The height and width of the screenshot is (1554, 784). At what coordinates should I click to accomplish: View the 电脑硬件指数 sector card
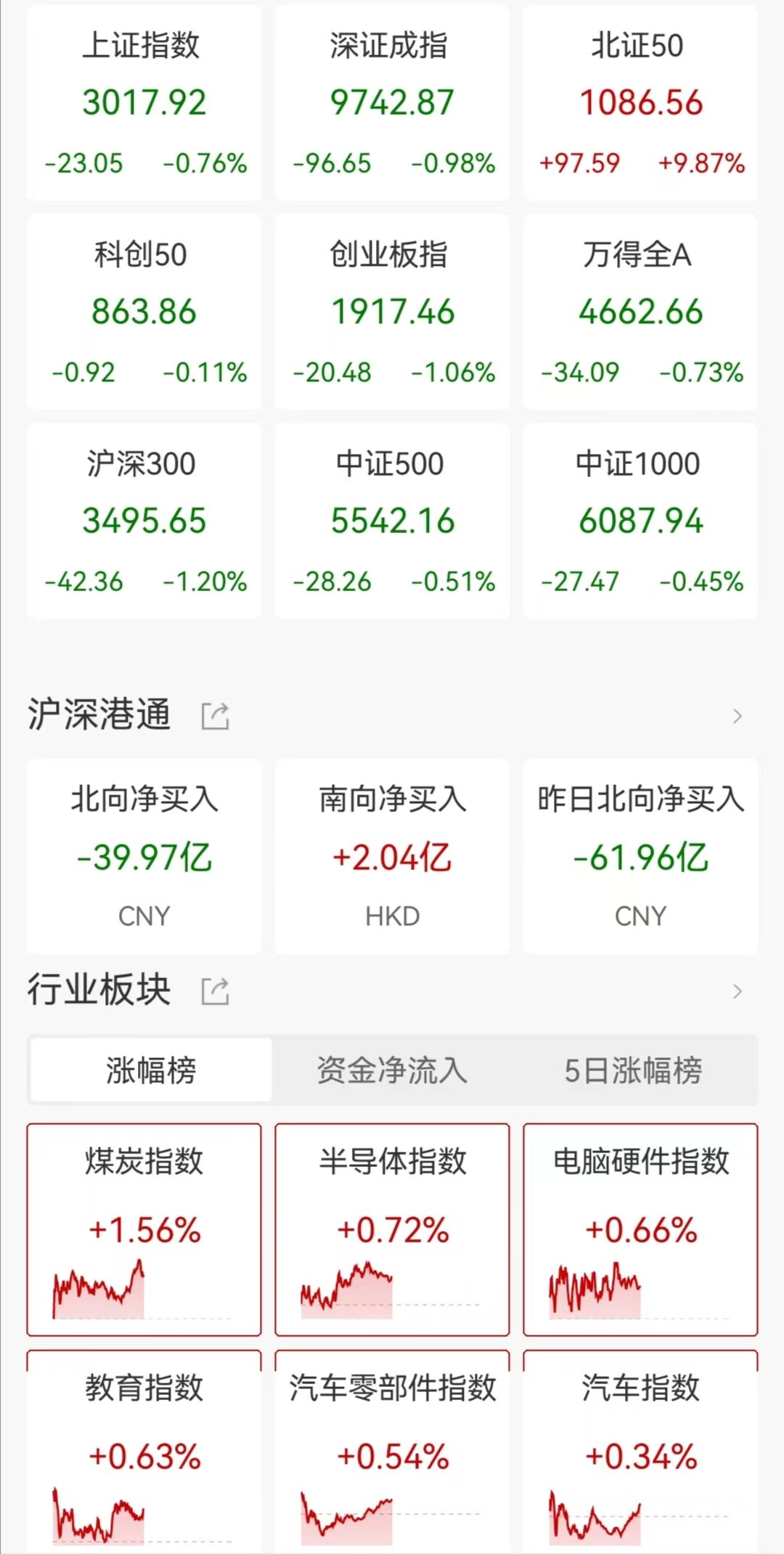[640, 1229]
